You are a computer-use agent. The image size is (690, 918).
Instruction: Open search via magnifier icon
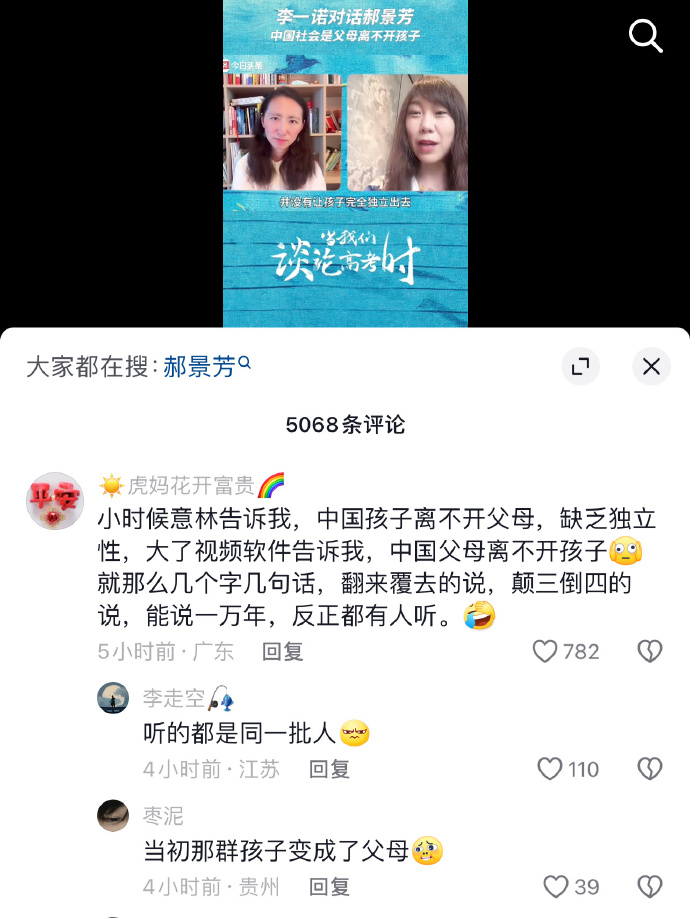[x=646, y=37]
